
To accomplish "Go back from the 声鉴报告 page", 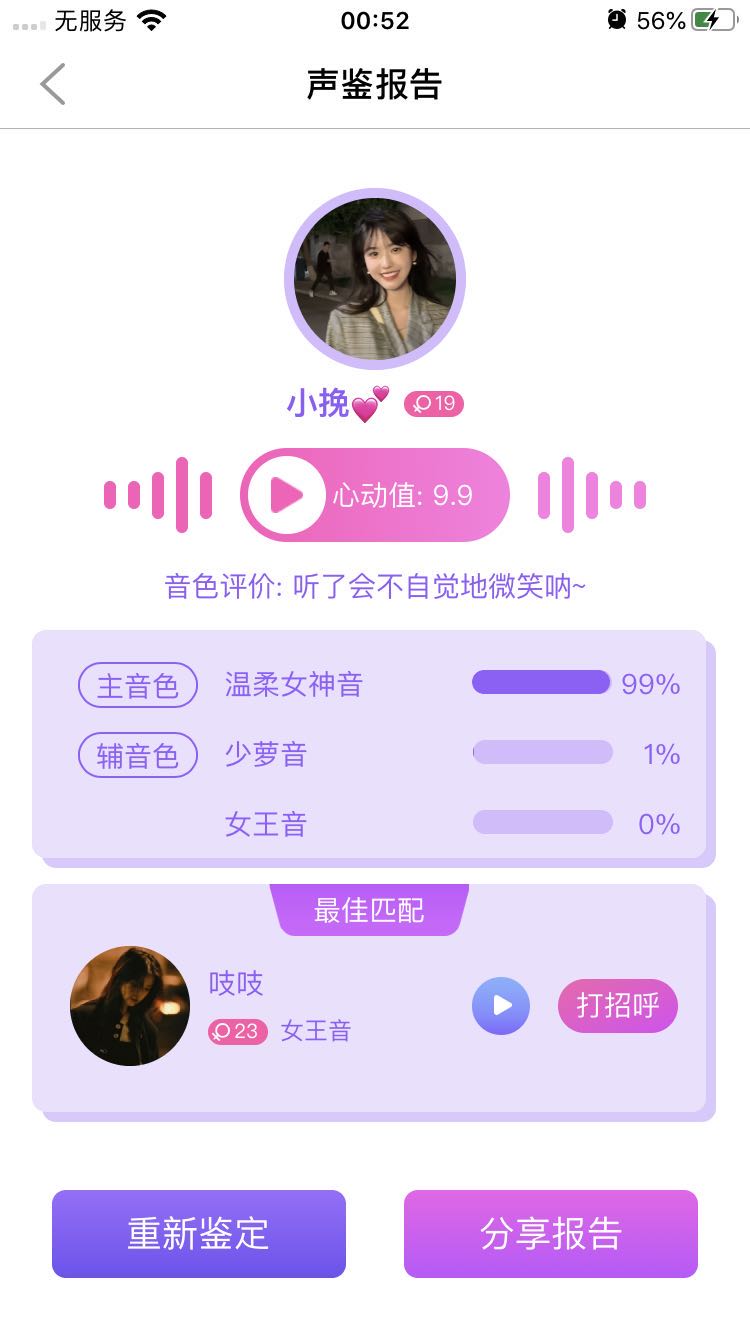I will (x=53, y=84).
